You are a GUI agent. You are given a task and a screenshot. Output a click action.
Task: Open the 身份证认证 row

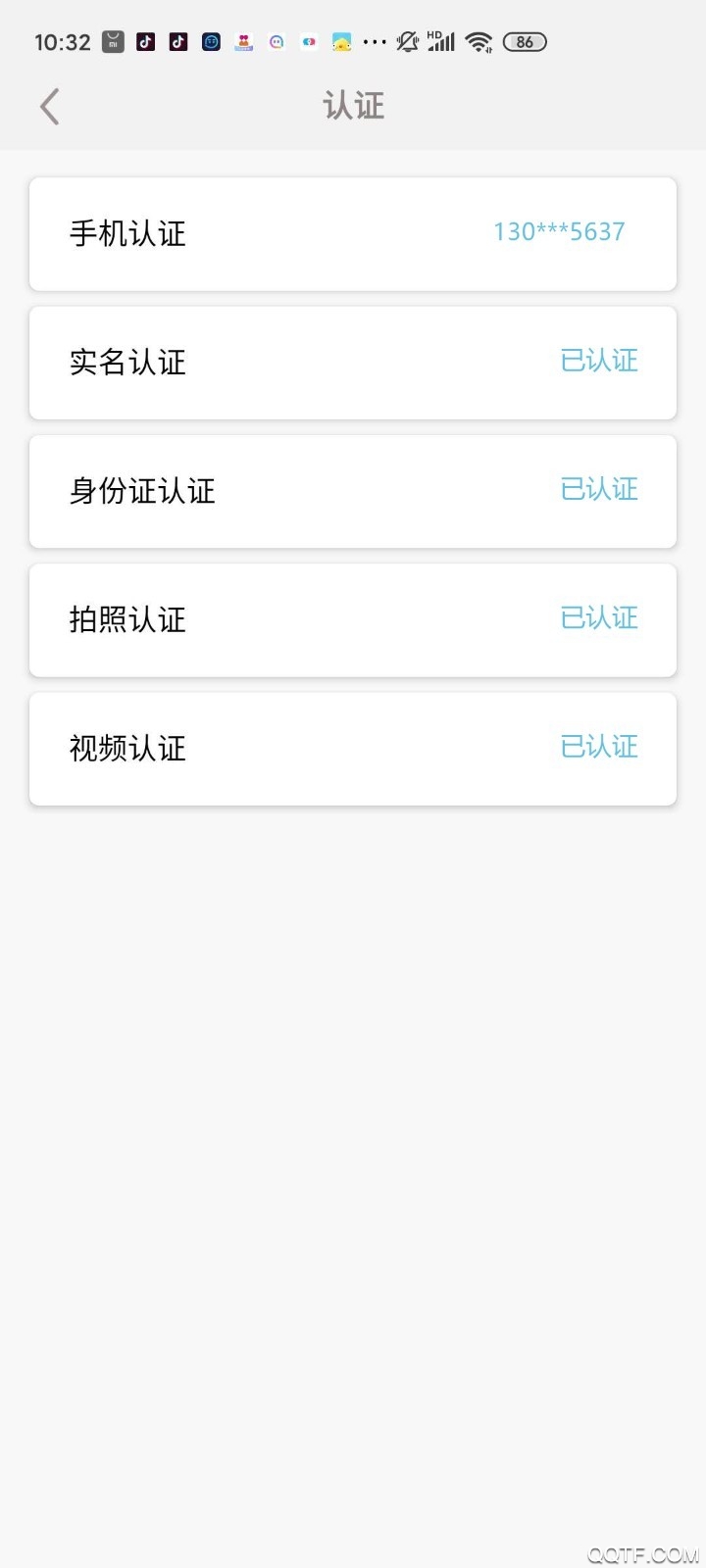point(353,491)
